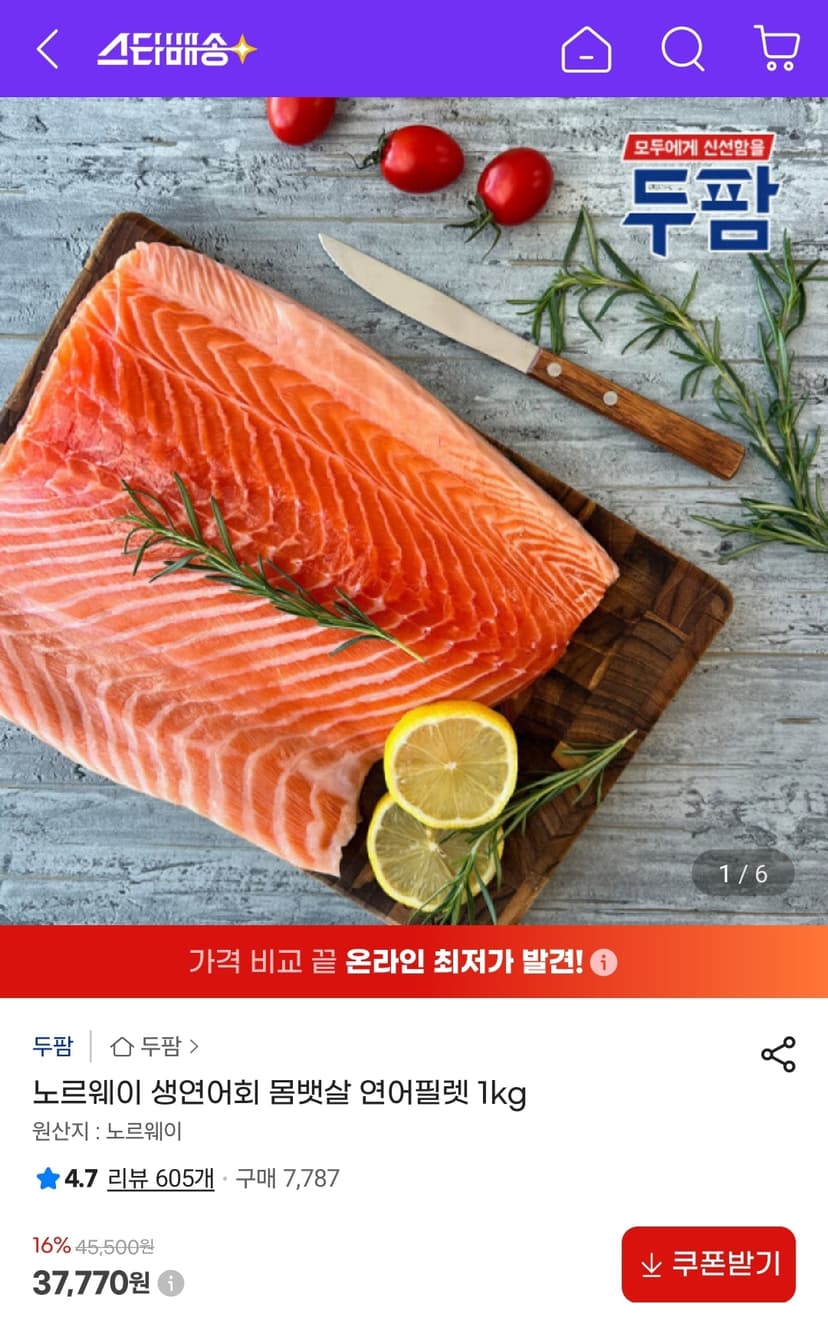Open the 두팜 brand link
The height and width of the screenshot is (1323, 828).
53,1046
